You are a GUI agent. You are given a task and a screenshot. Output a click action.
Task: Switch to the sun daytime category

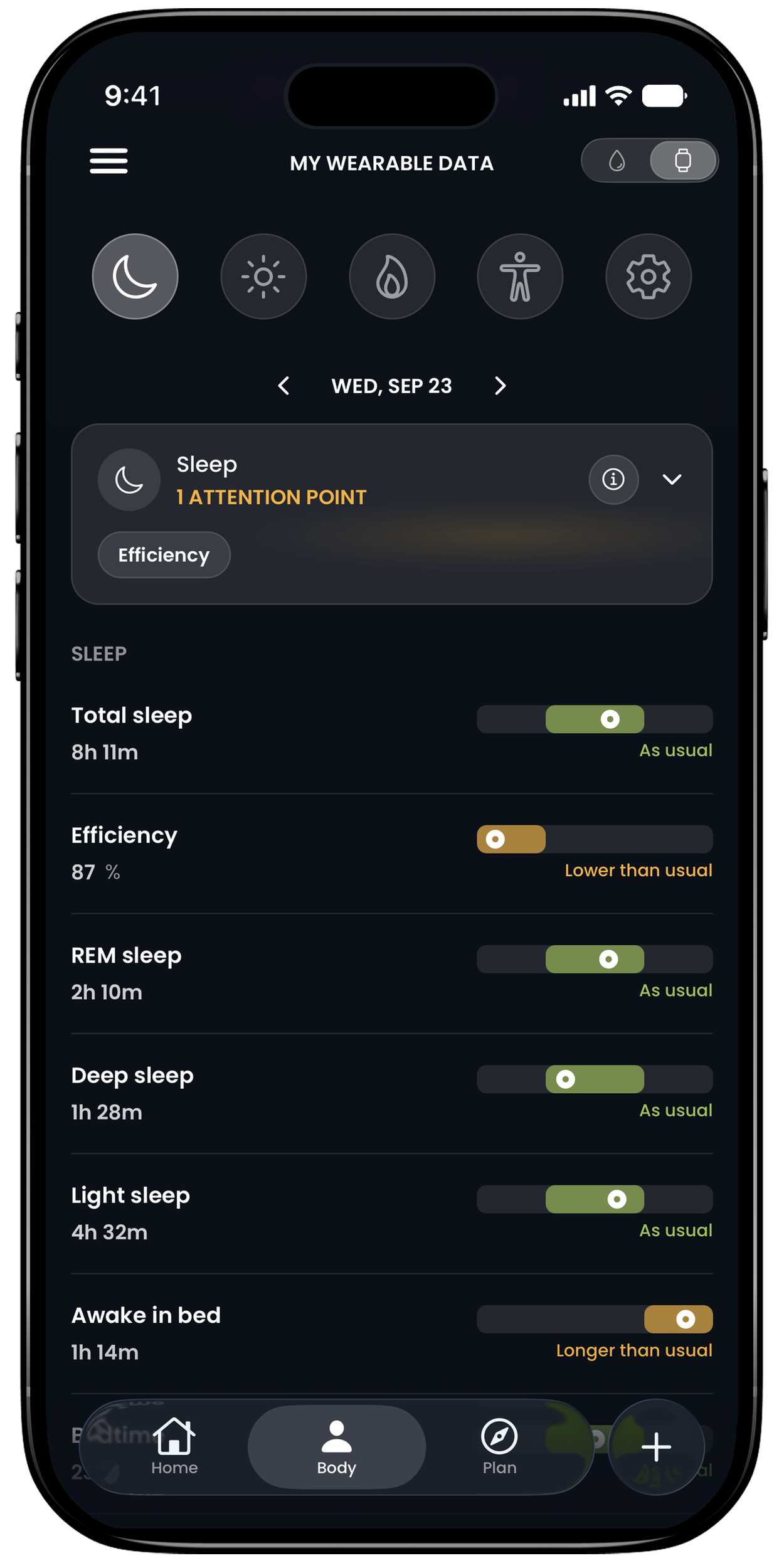click(263, 277)
